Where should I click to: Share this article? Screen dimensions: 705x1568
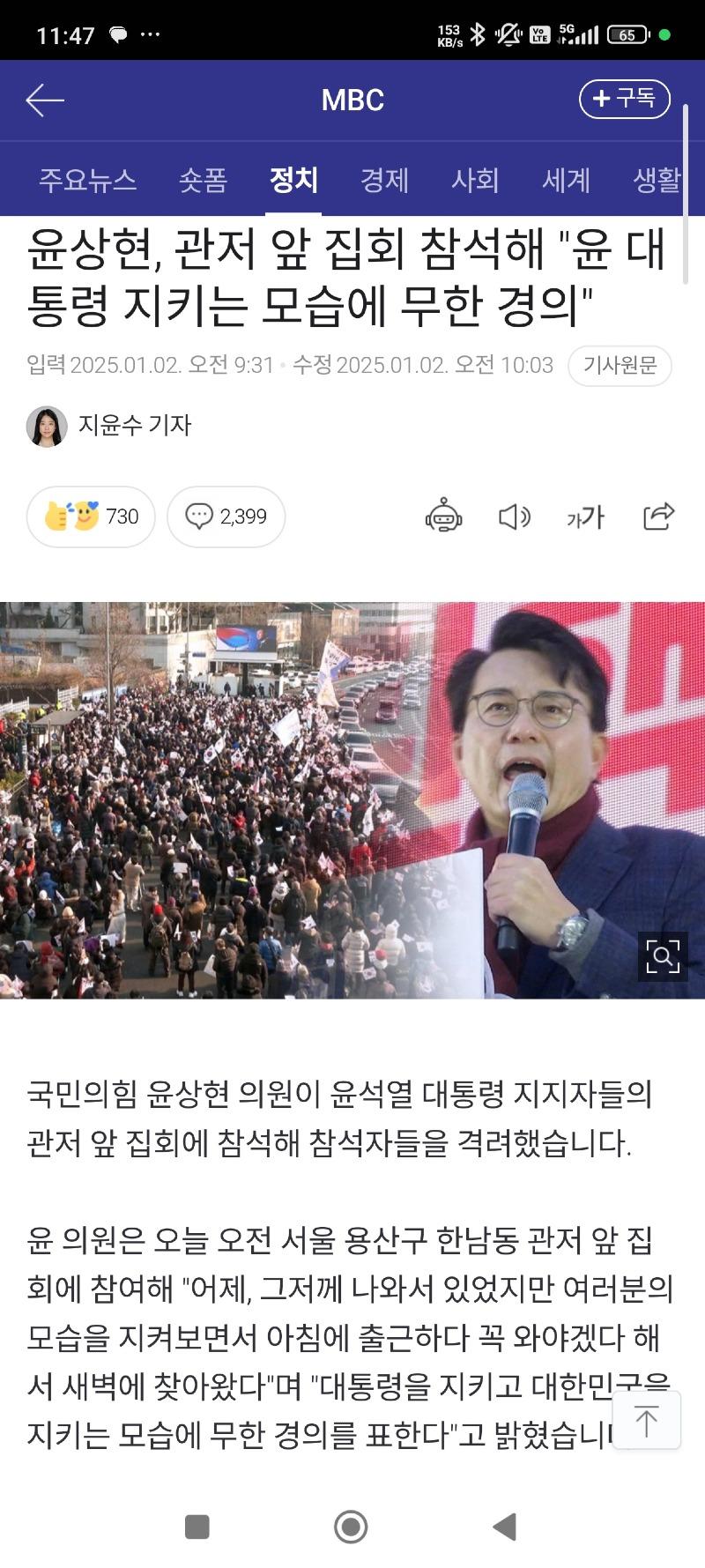[x=658, y=516]
